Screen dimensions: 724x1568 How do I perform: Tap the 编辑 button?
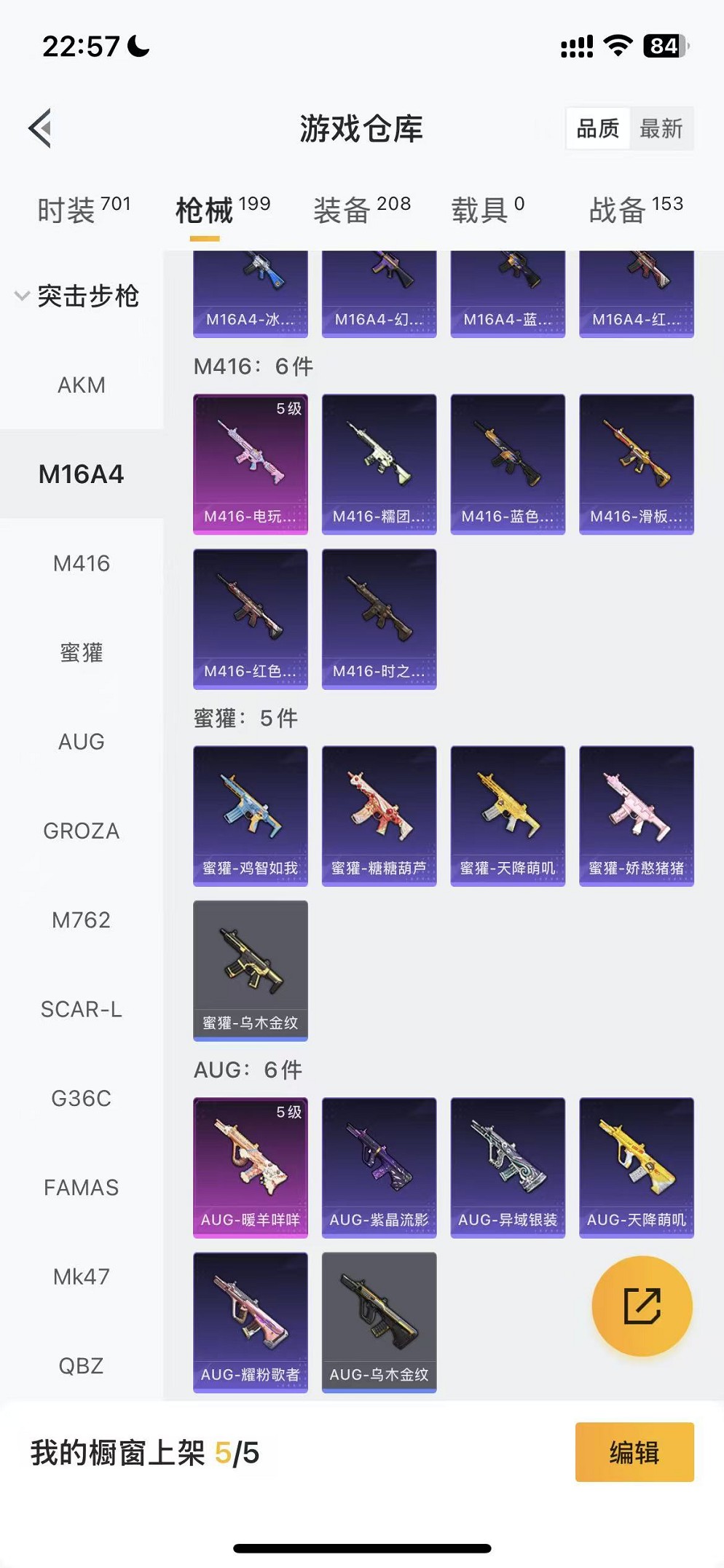634,1452
